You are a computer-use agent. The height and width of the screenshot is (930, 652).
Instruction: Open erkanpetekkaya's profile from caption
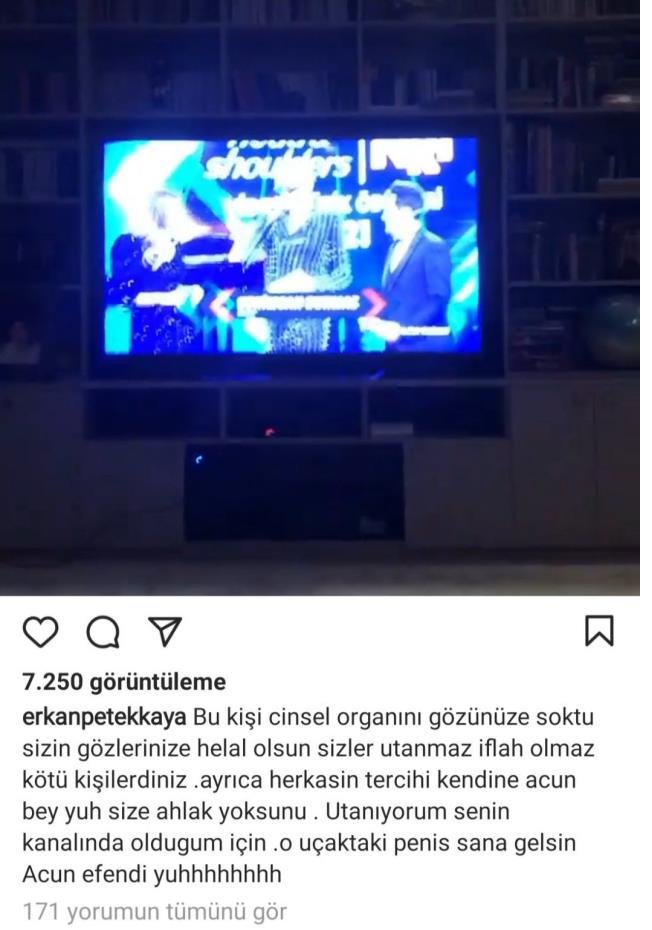point(104,719)
